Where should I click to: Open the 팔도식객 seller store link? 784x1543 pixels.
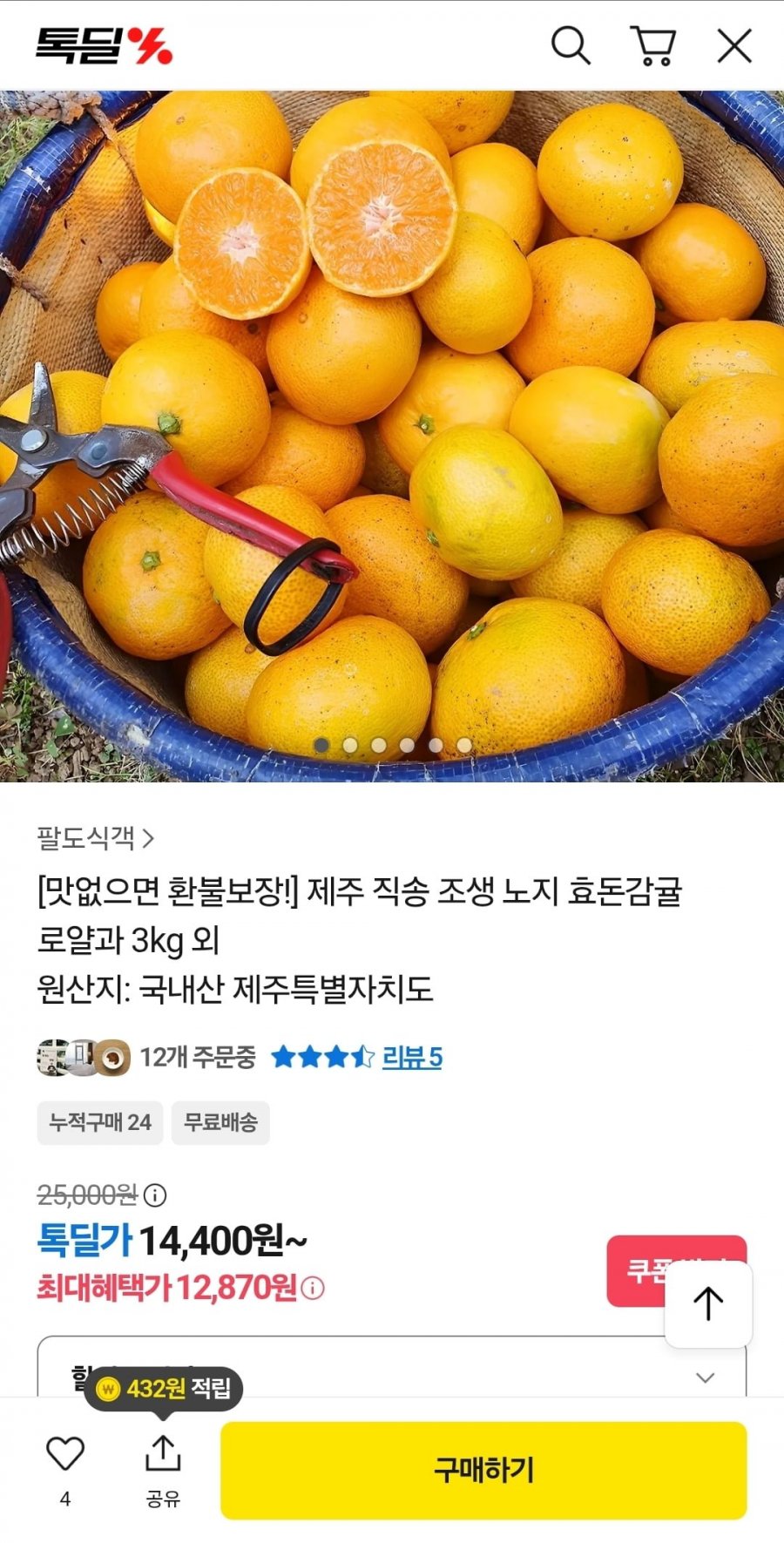coord(96,838)
